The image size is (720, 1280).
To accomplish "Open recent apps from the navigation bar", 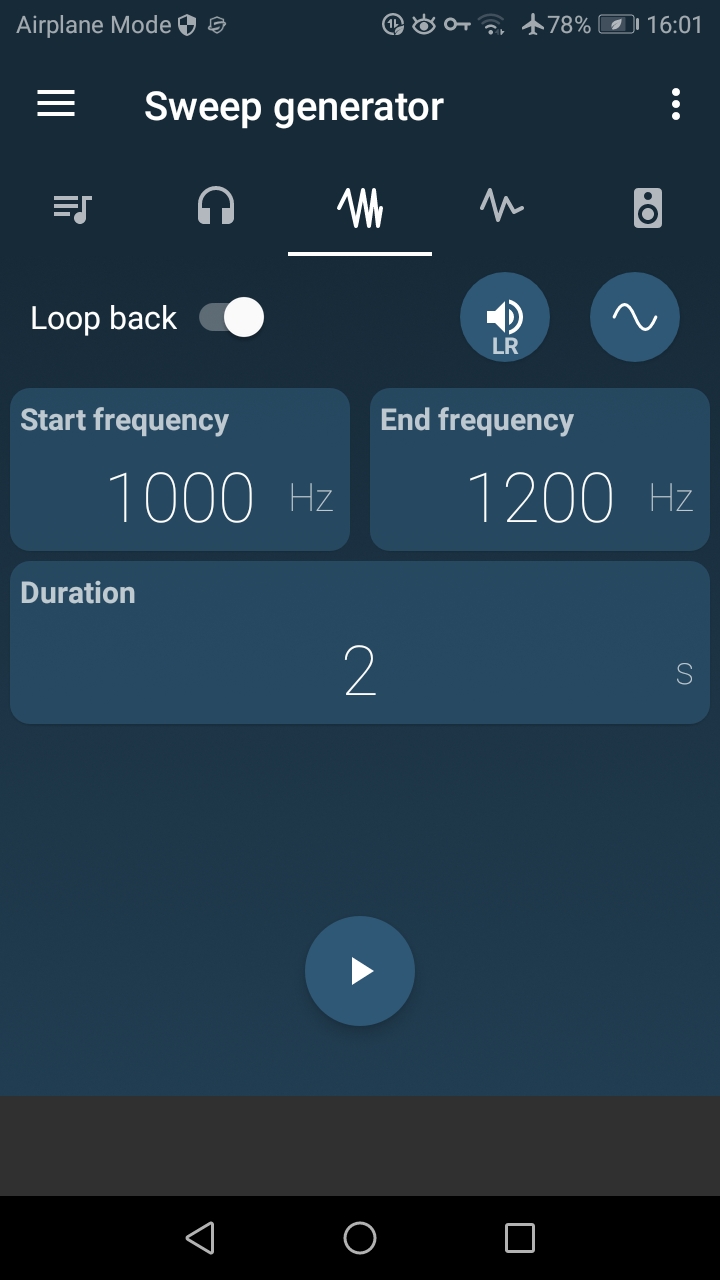I will pos(520,1238).
